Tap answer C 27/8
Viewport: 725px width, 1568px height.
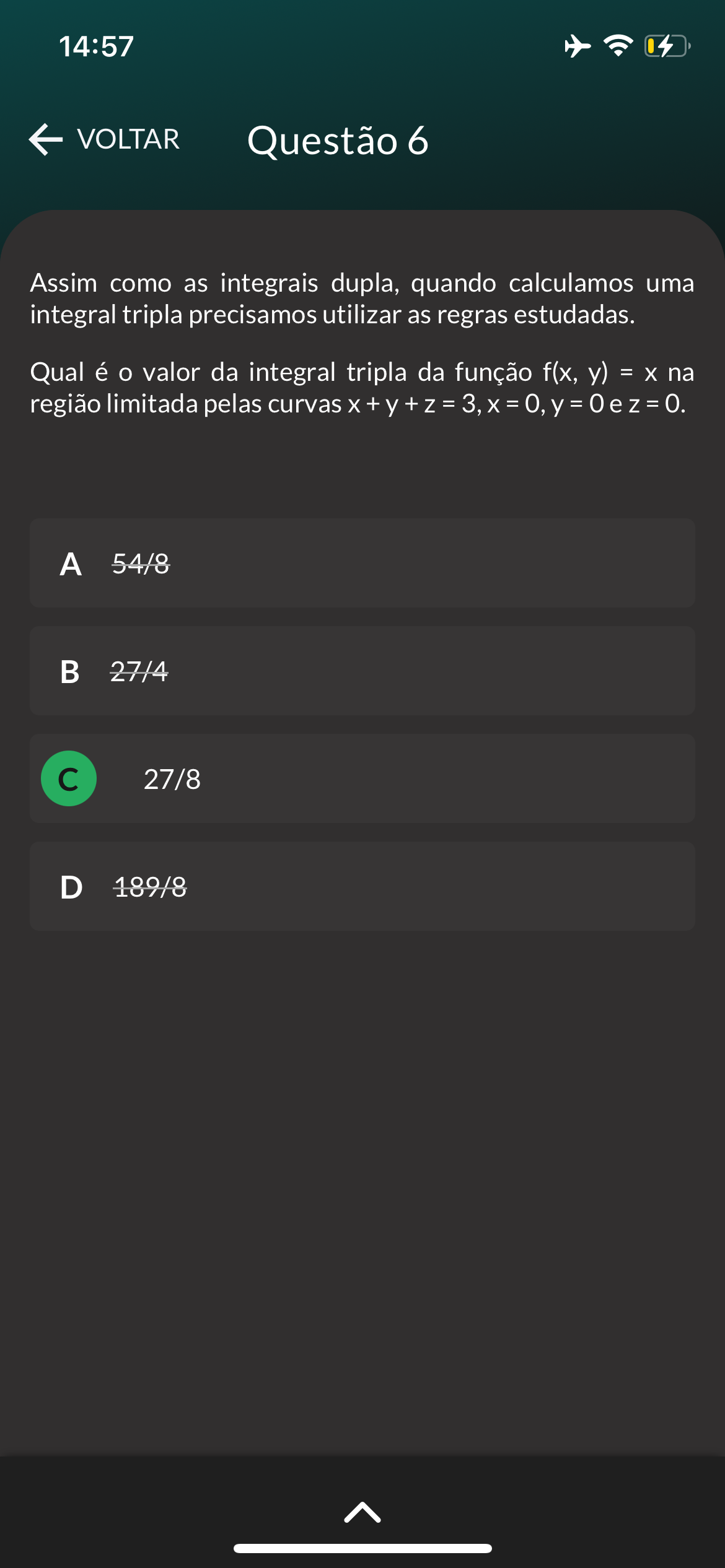click(x=362, y=778)
